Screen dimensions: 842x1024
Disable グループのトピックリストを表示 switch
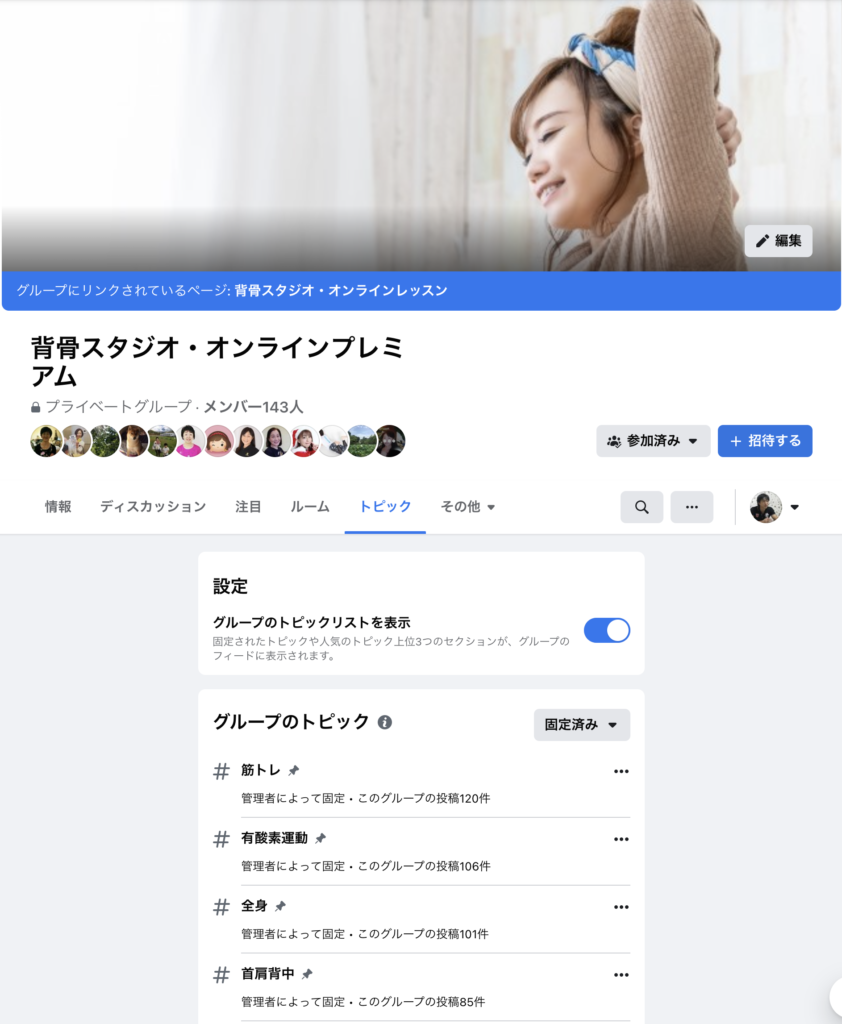click(x=607, y=630)
